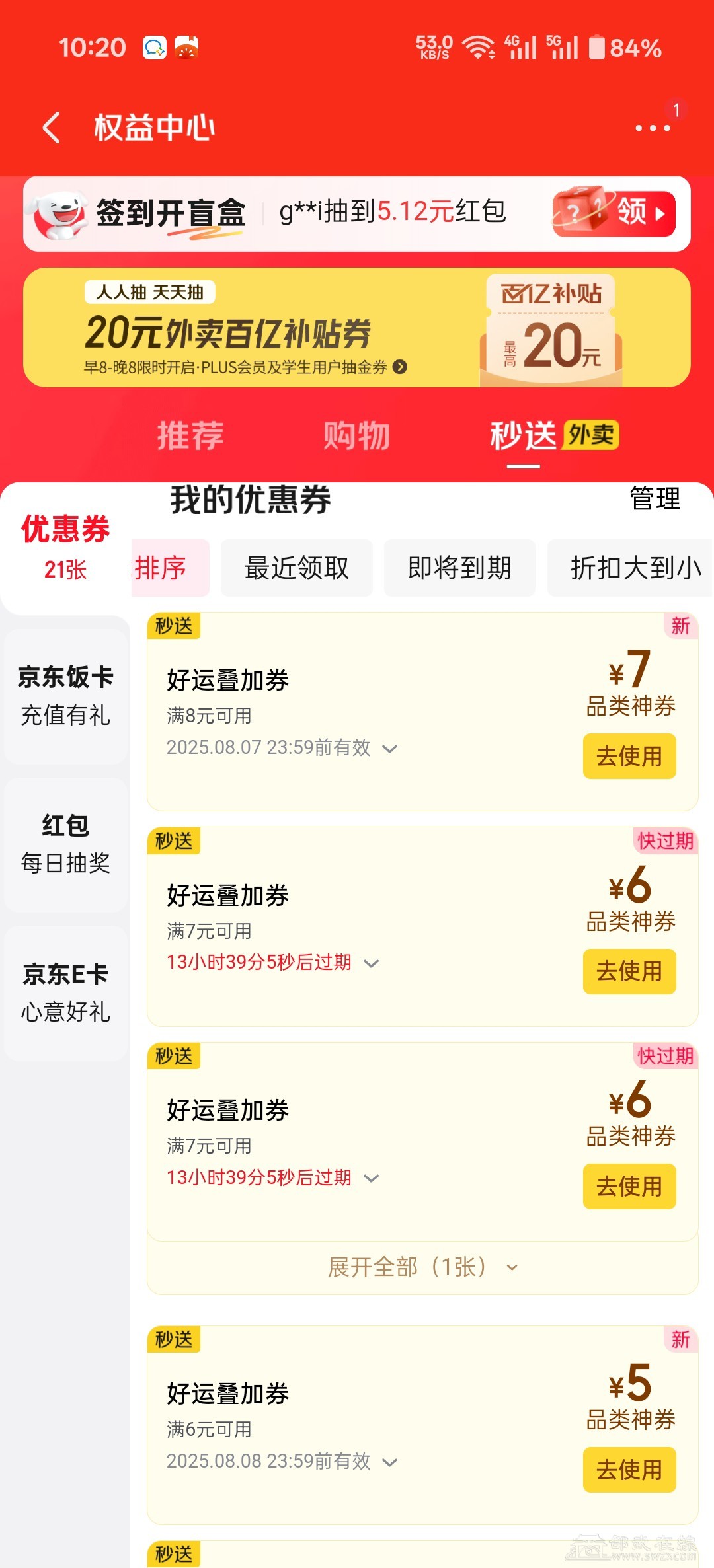Select the 优惠券 21张 sidebar section
This screenshot has height=1568, width=714.
[x=65, y=547]
